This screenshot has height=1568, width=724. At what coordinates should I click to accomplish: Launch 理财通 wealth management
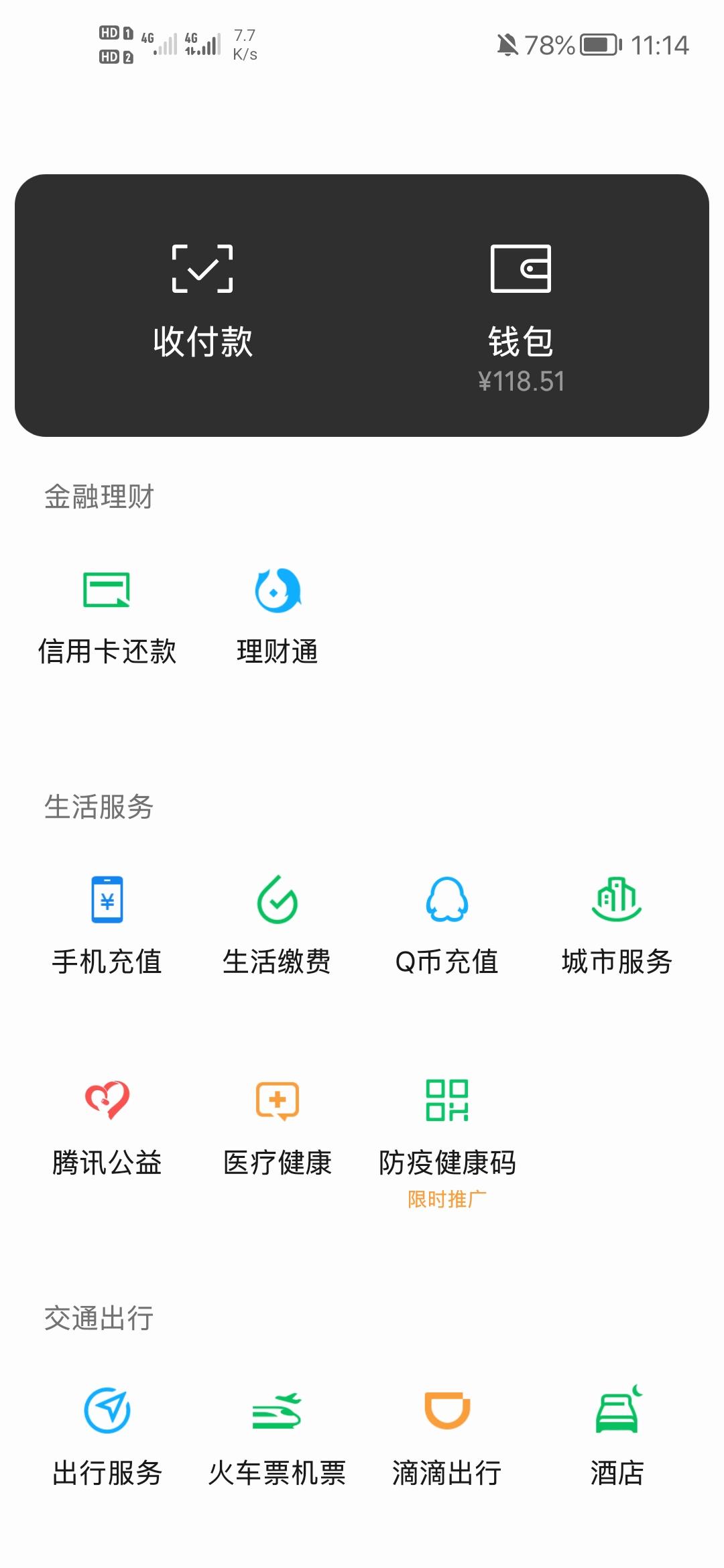278,616
